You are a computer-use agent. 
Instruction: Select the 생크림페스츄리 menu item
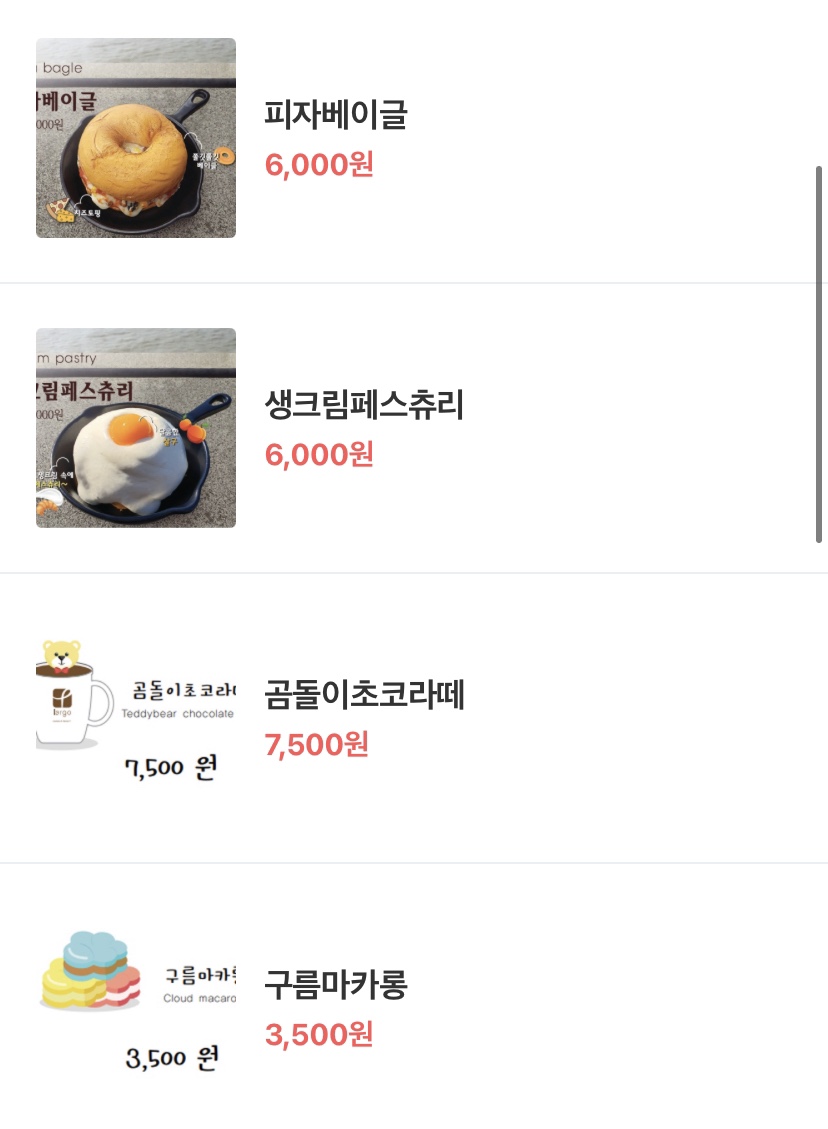point(364,406)
